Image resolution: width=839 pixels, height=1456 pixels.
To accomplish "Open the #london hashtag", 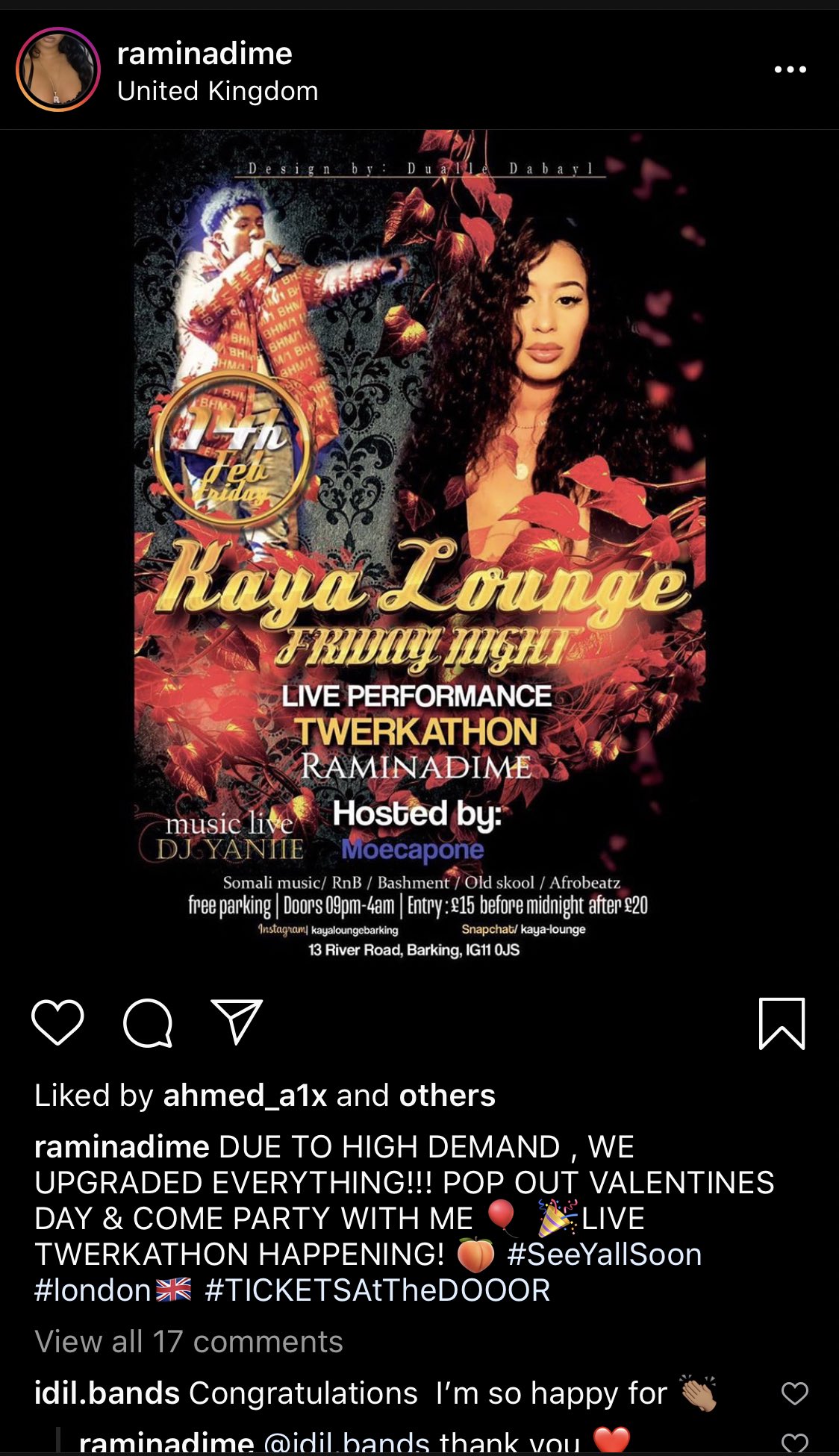I will pos(93,1290).
